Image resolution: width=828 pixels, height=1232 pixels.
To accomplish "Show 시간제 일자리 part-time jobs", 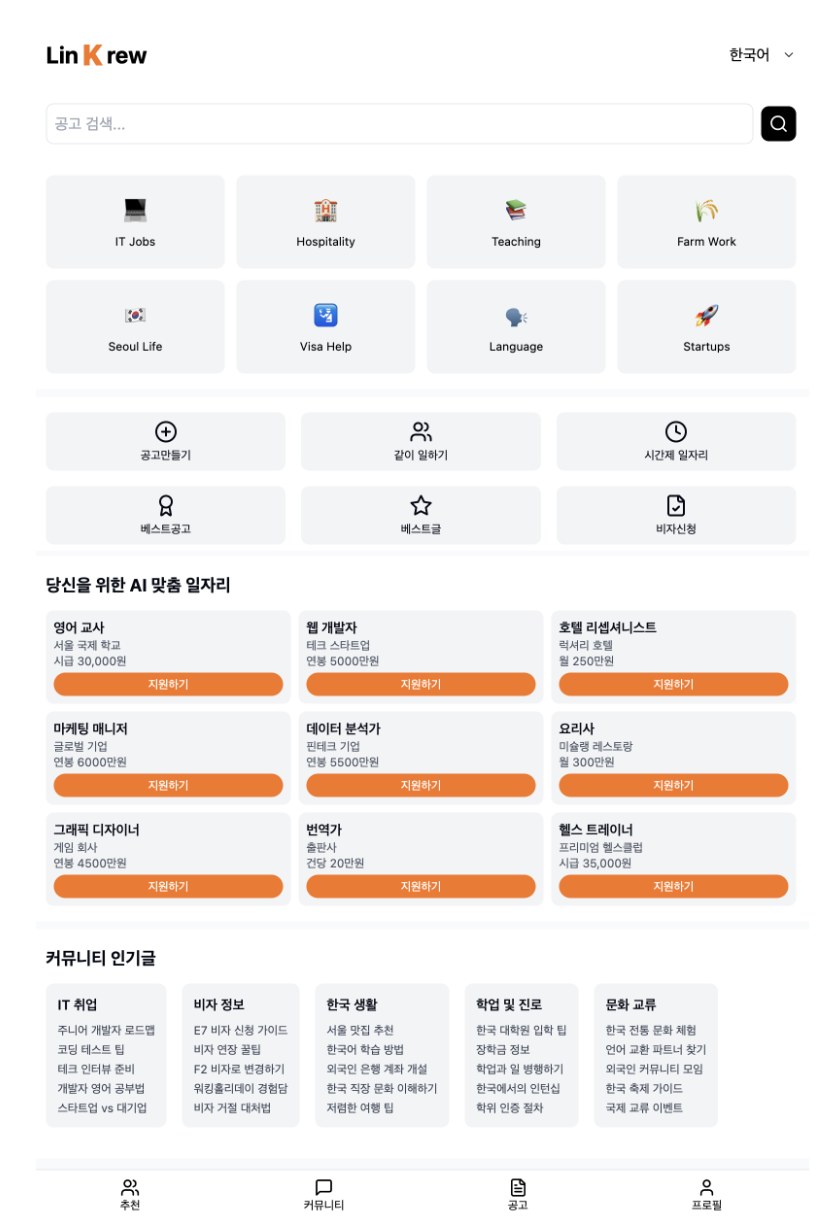I will pos(676,441).
